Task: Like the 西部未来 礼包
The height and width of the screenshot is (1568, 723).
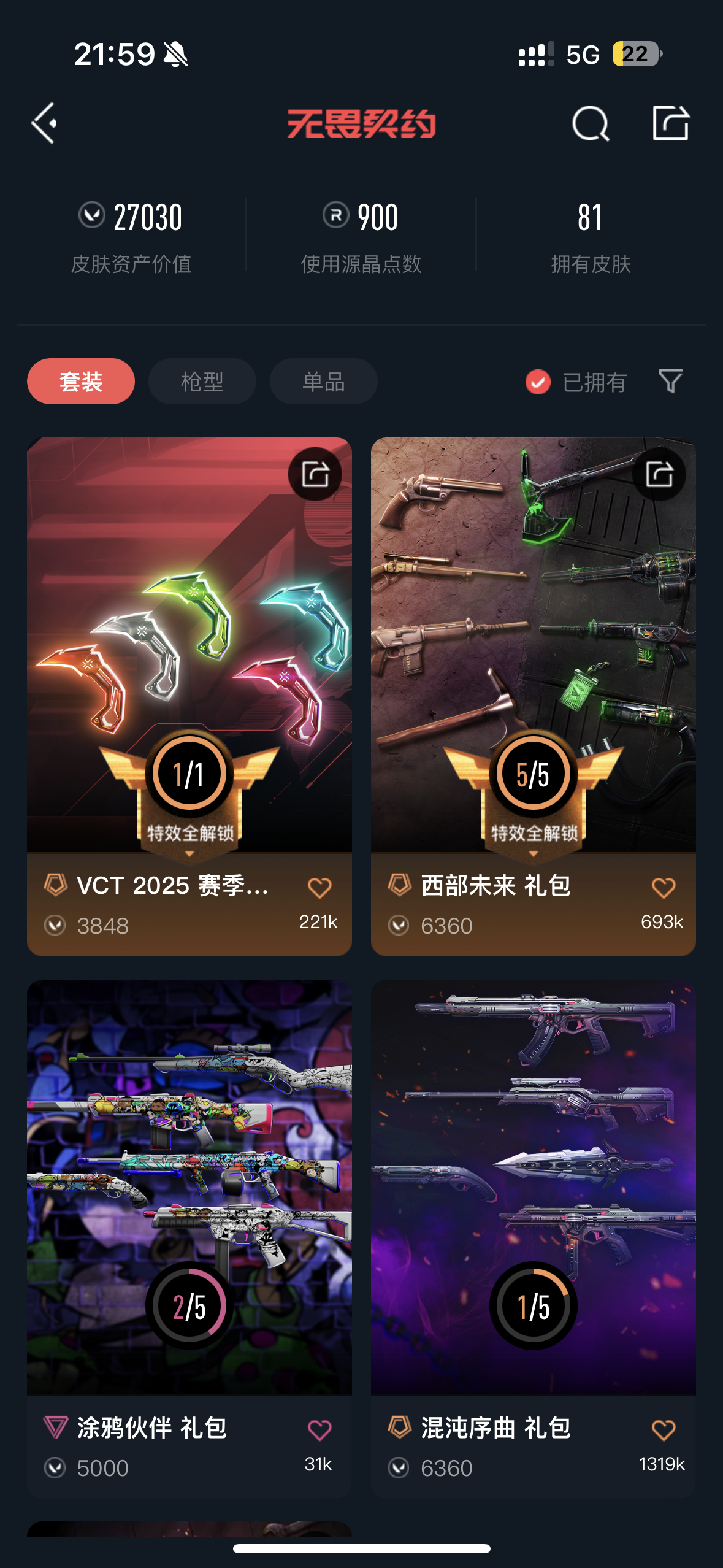Action: (663, 888)
